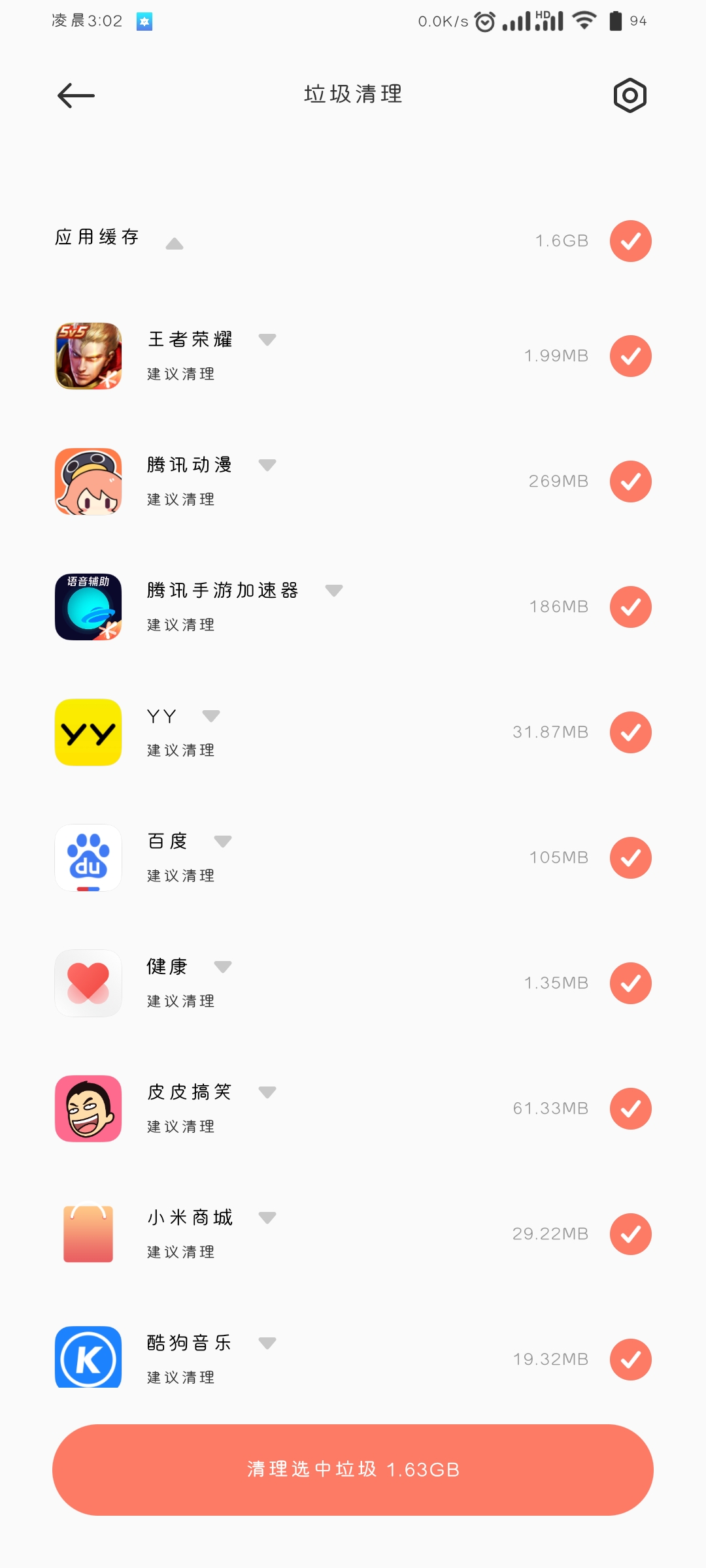Uncheck 百度 105MB cache checkbox
The image size is (706, 1568).
coord(630,858)
